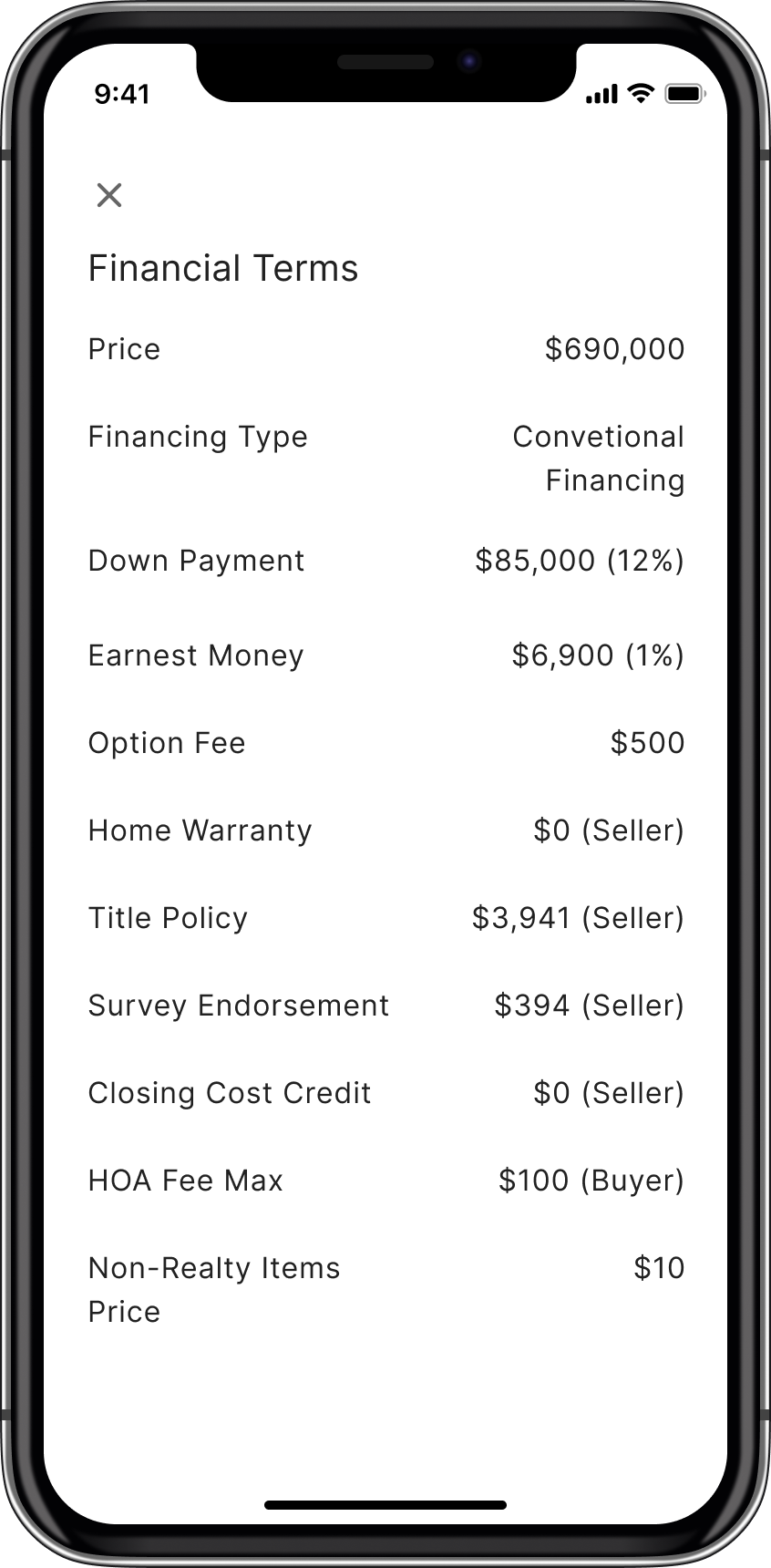Open the Financing Type entry
The width and height of the screenshot is (771, 1568).
pyautogui.click(x=198, y=438)
